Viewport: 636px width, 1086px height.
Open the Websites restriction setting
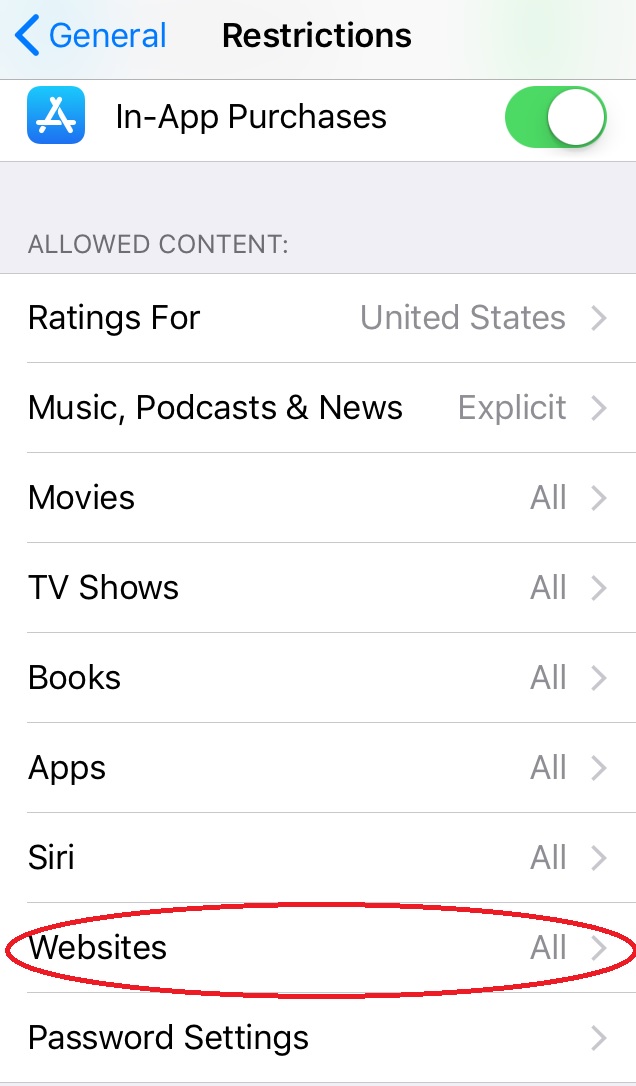click(318, 948)
